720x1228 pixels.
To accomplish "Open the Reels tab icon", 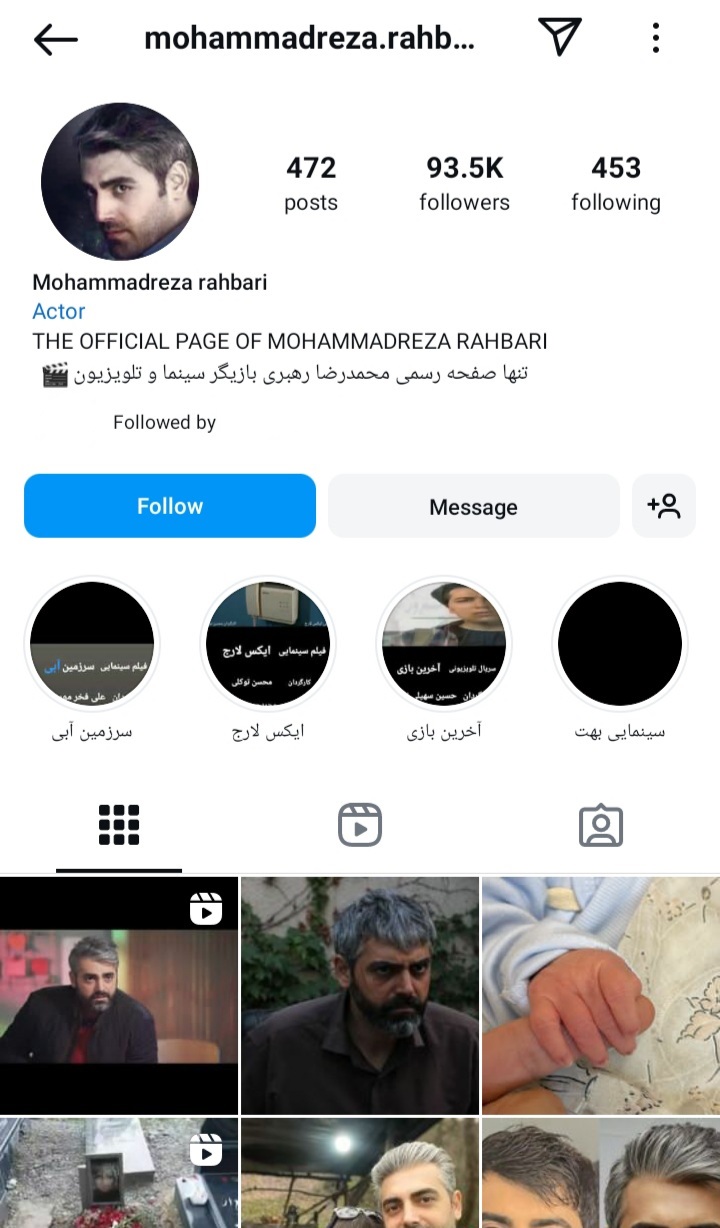I will [360, 823].
